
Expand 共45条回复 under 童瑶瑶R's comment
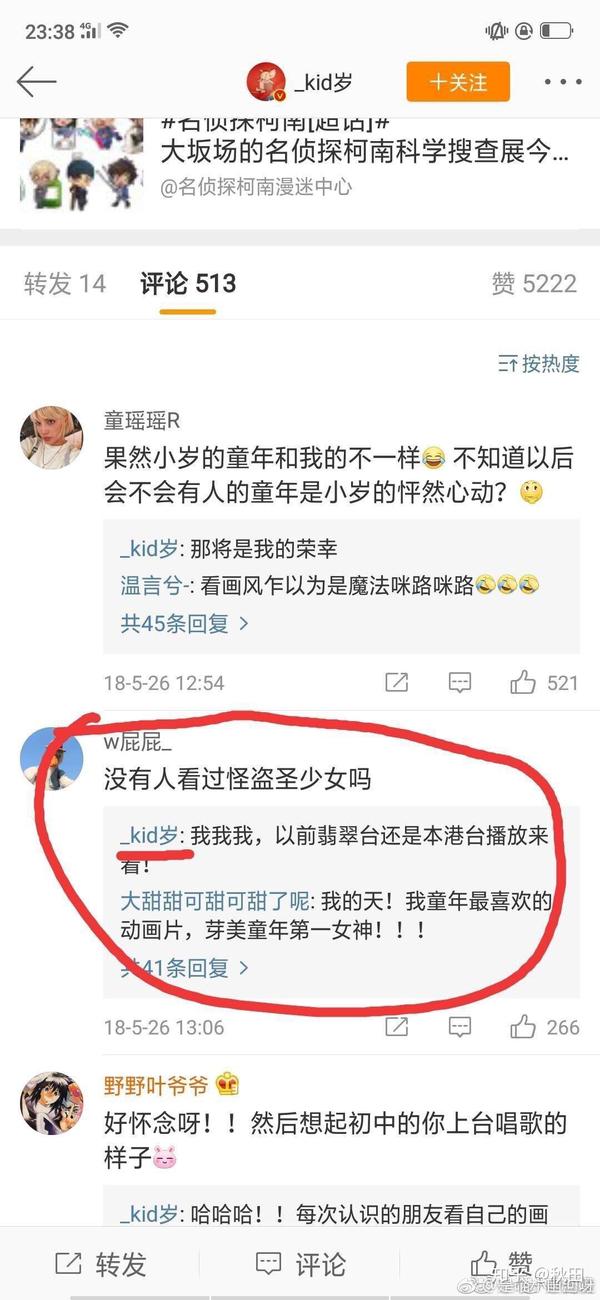[x=184, y=624]
